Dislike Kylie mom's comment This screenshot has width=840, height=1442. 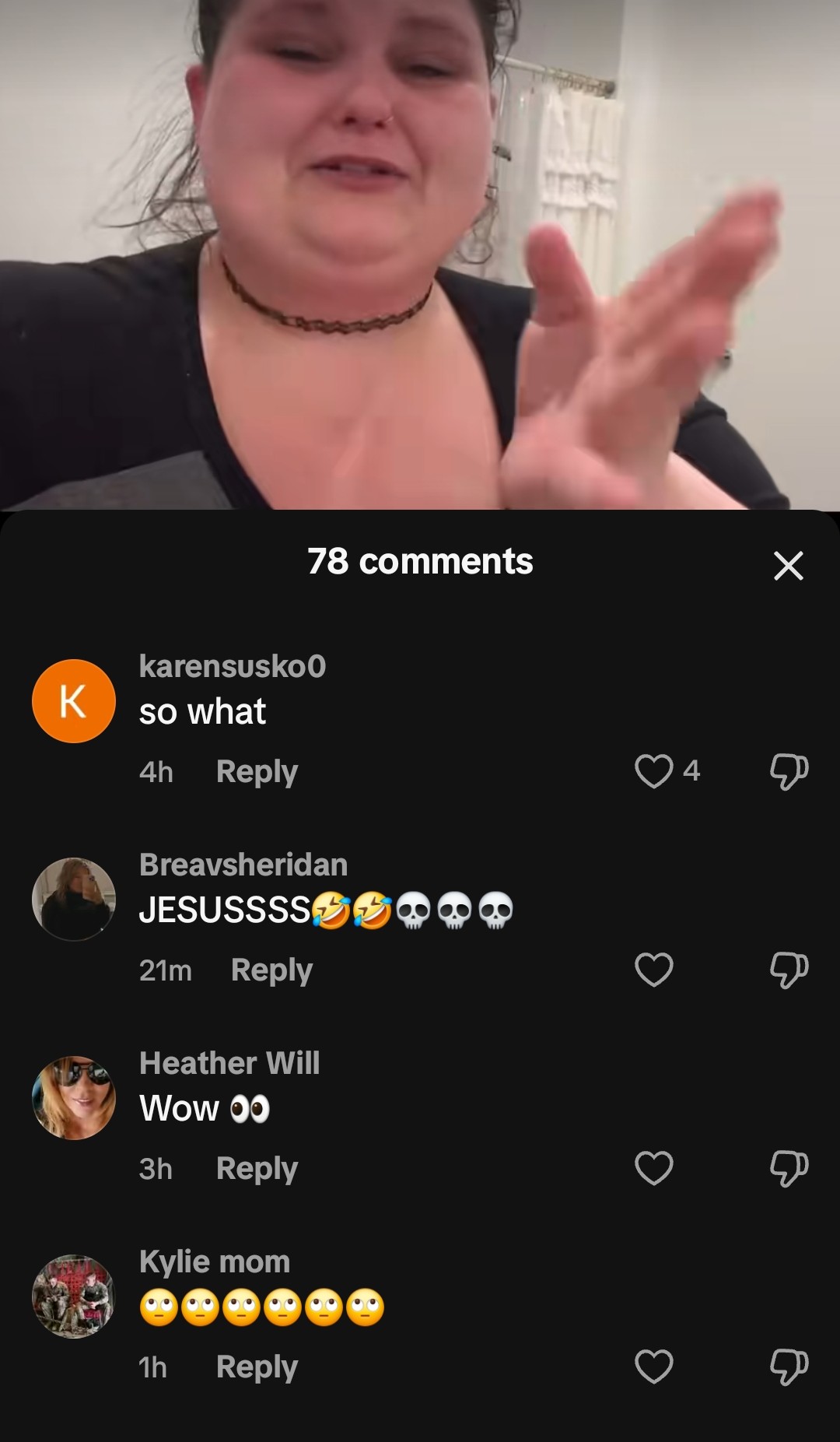click(789, 1367)
